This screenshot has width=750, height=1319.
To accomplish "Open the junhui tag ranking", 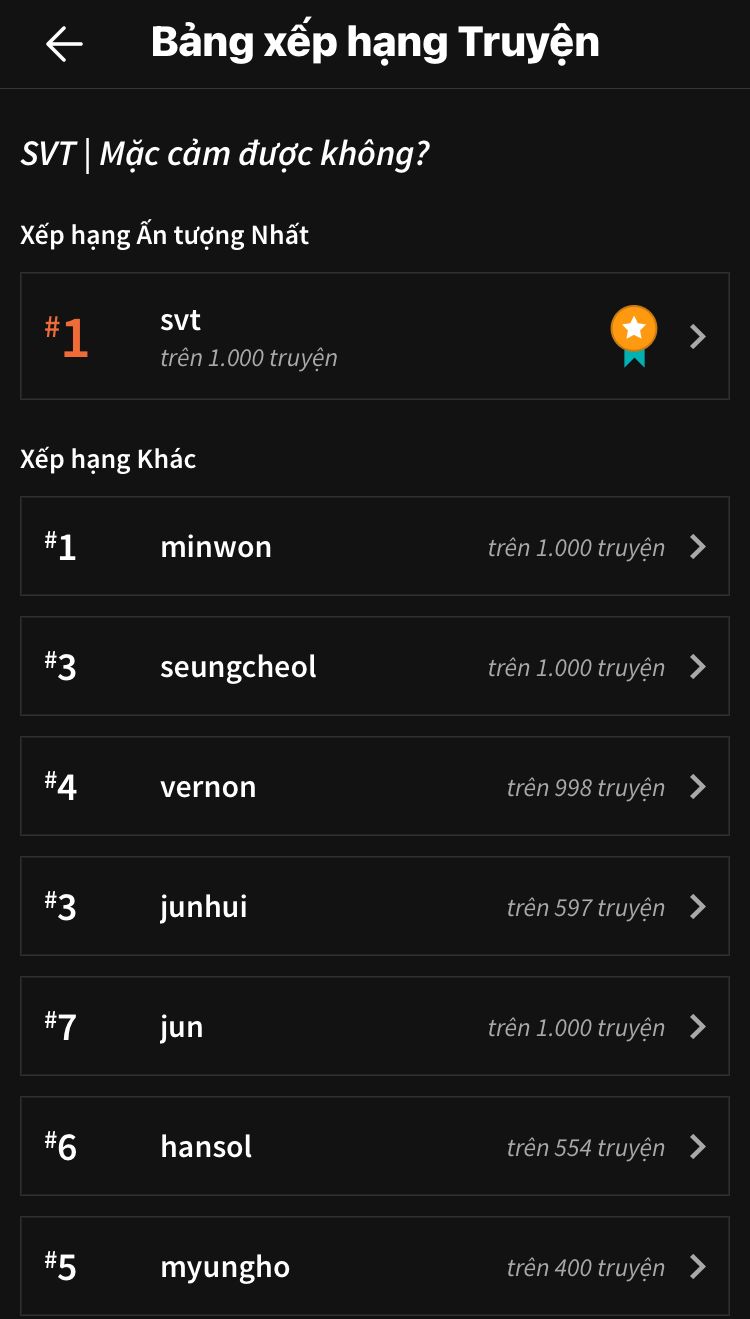I will click(x=374, y=906).
